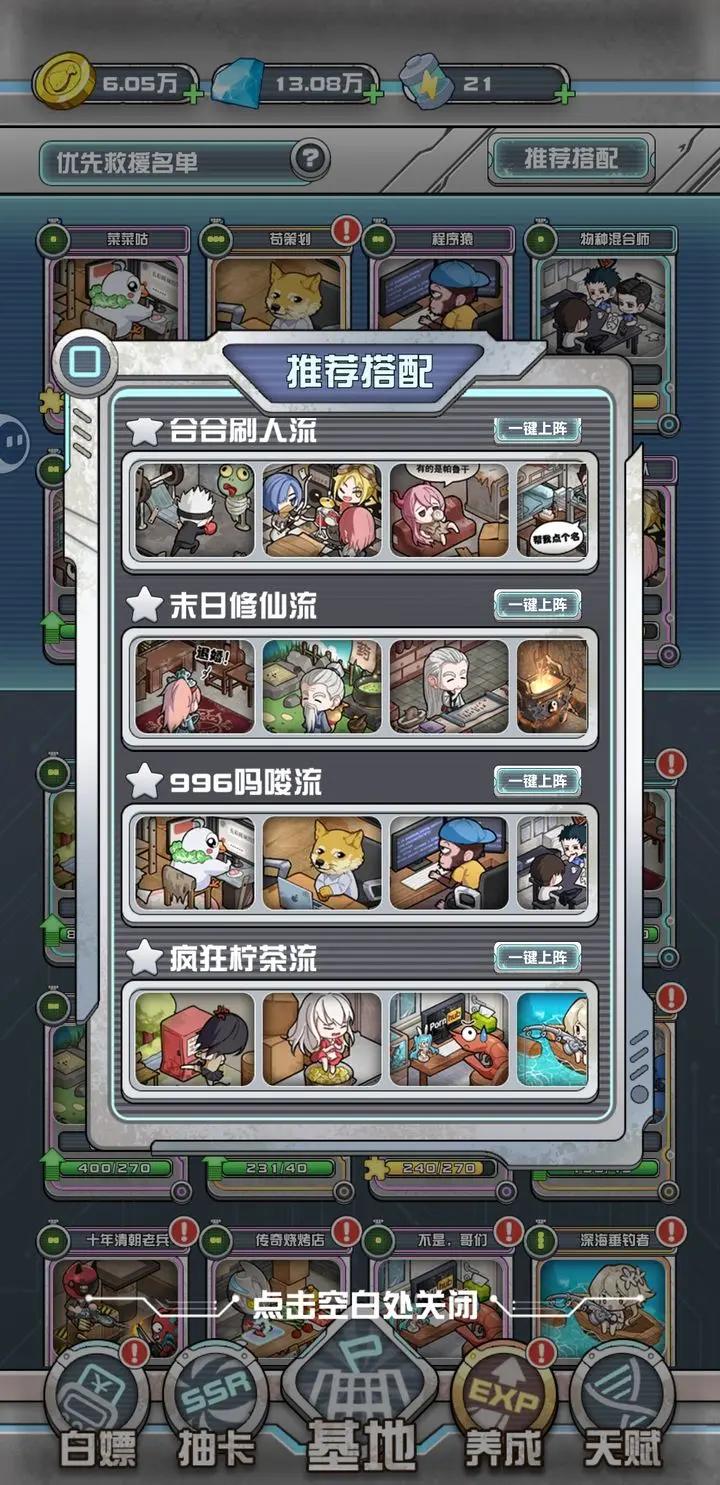Tap 一键上阵 for 合合刷人流
This screenshot has height=1485, width=720.
tap(538, 429)
